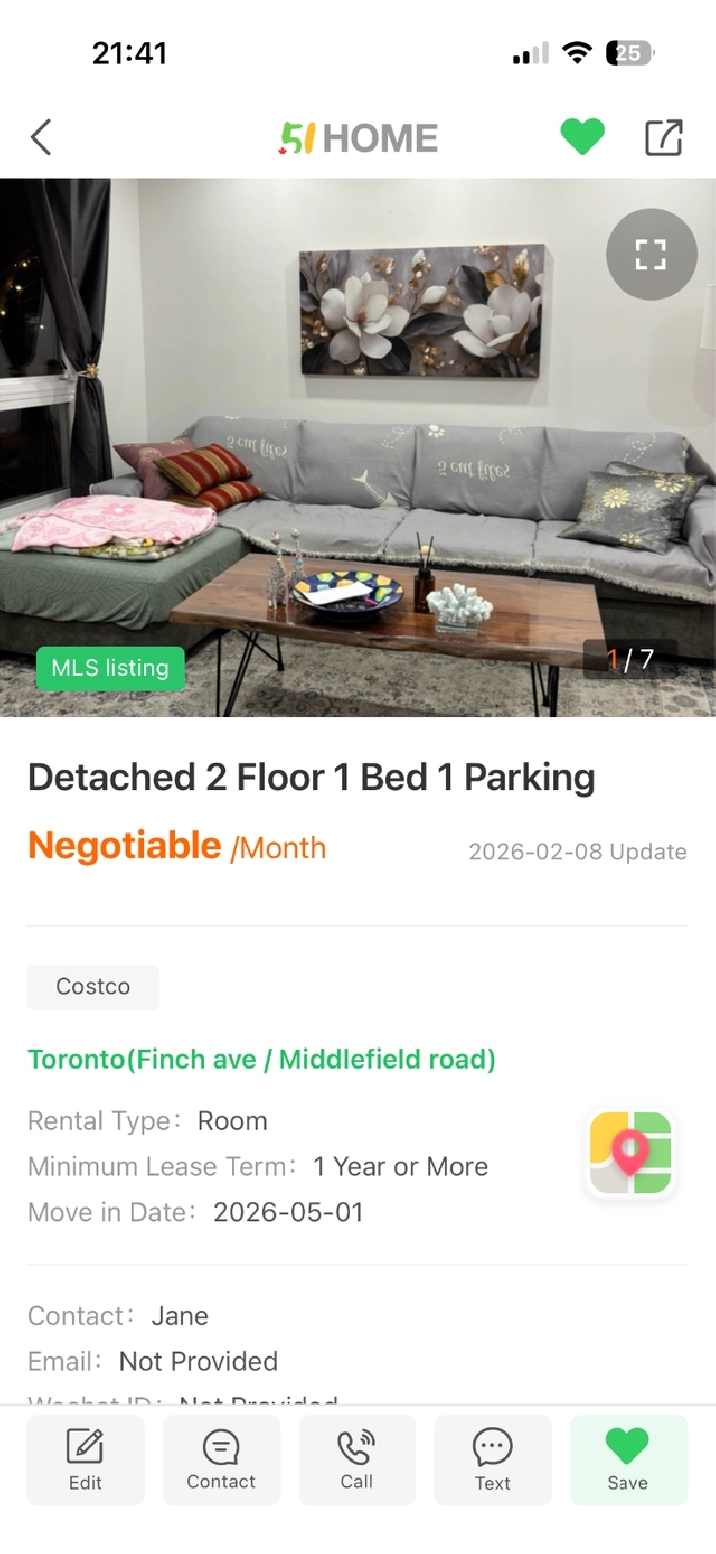Viewport: 716px width, 1554px height.
Task: Call the listing contact
Action: [357, 1460]
